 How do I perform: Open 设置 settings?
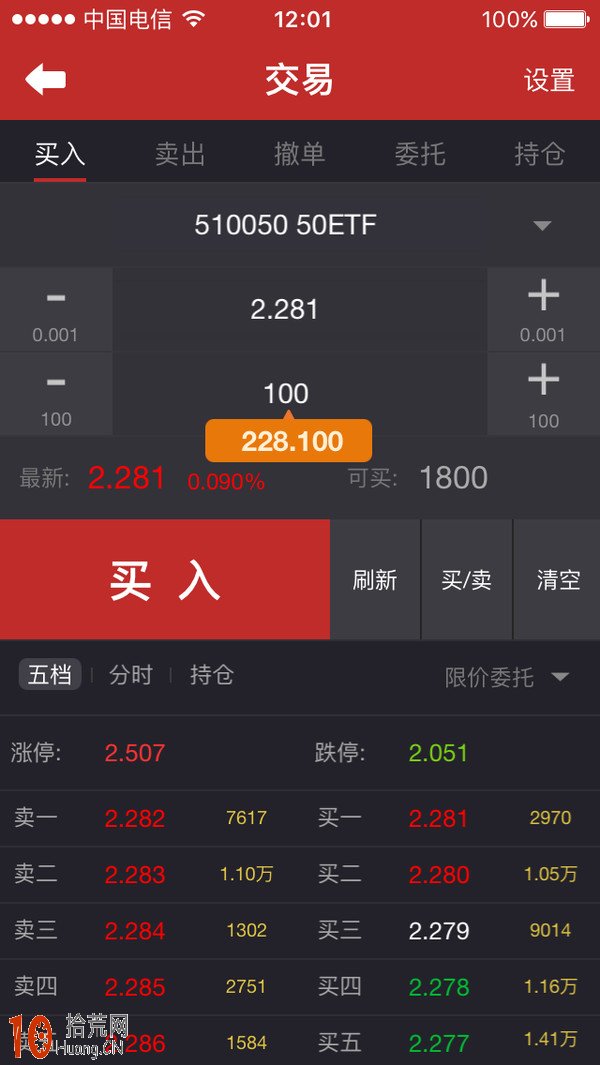pyautogui.click(x=549, y=80)
